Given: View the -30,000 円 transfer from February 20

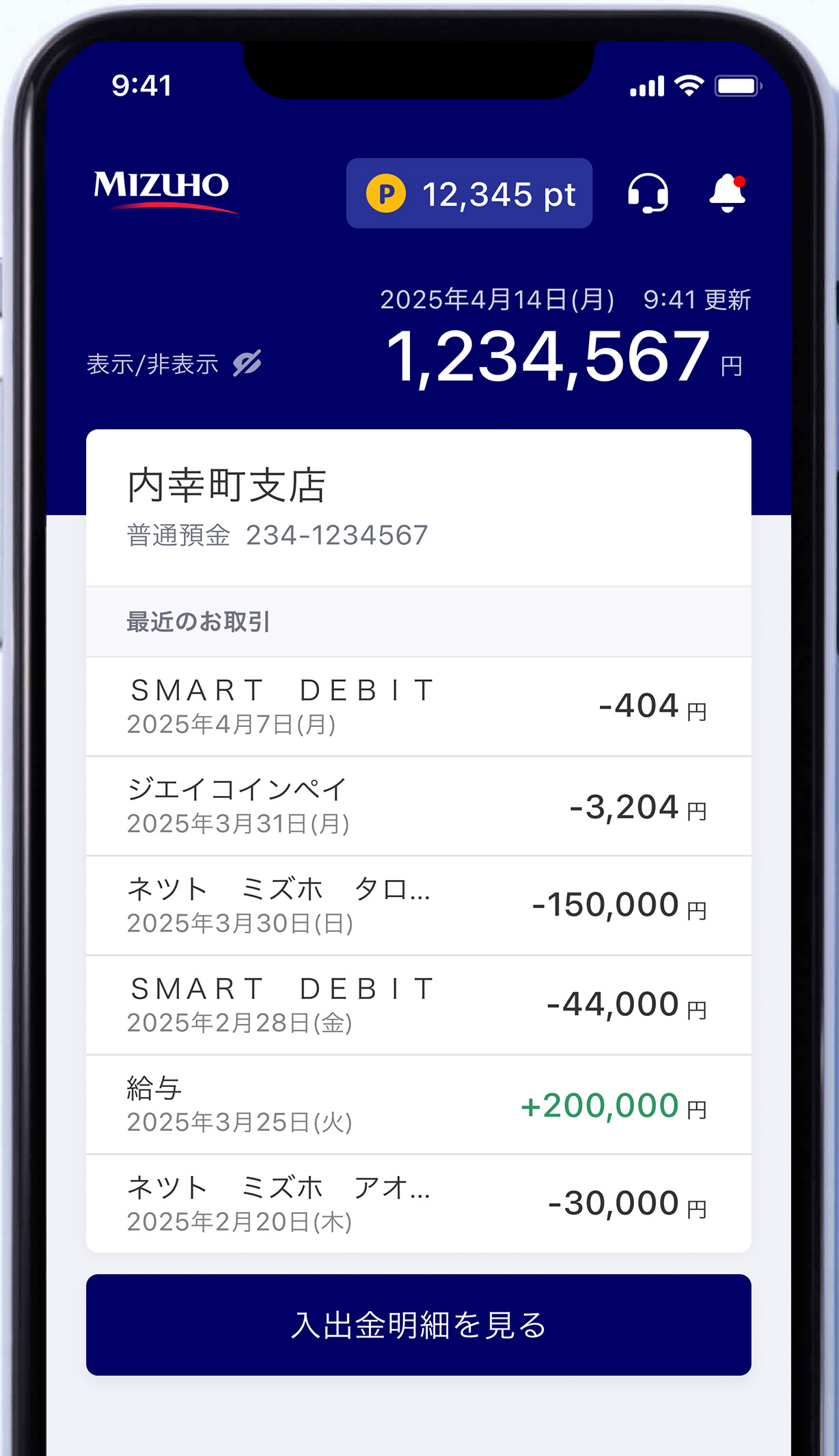Looking at the screenshot, I should click(418, 1204).
